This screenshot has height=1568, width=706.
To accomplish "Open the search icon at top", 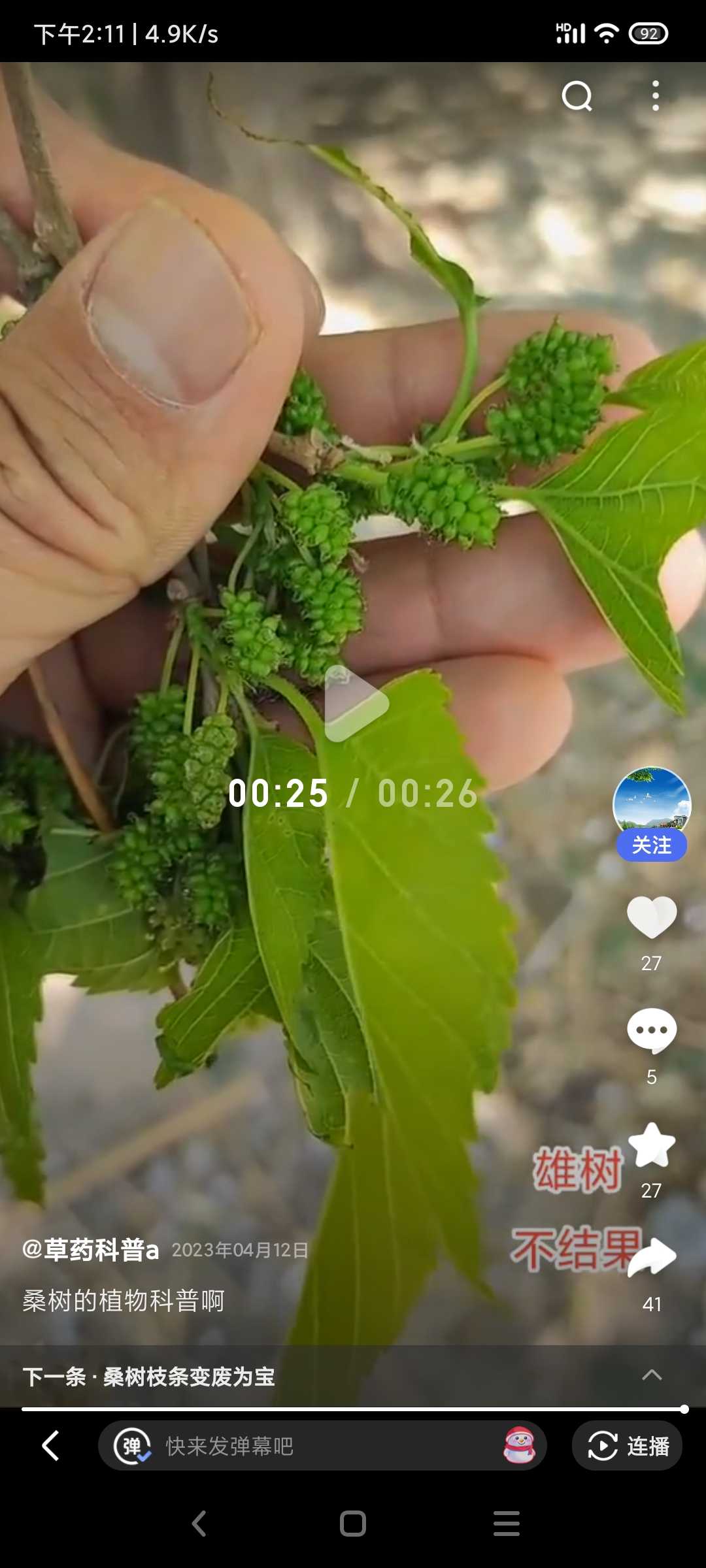I will [x=577, y=97].
